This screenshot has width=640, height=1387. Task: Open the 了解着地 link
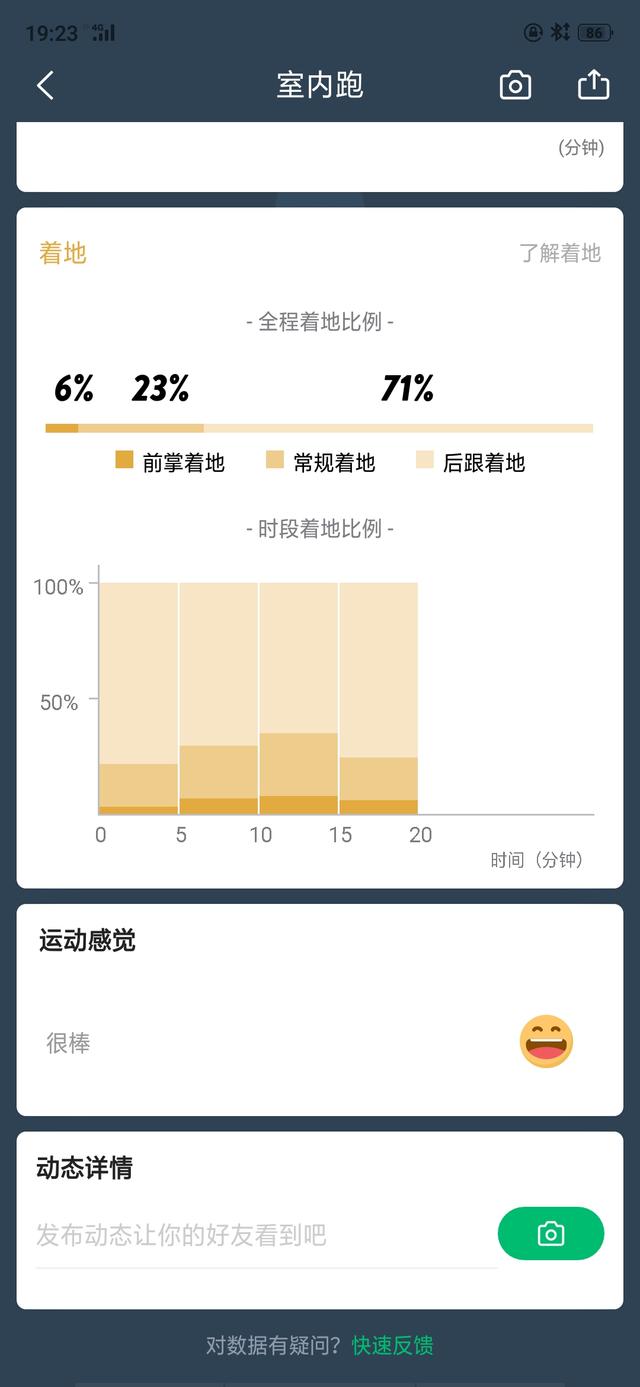(x=560, y=253)
